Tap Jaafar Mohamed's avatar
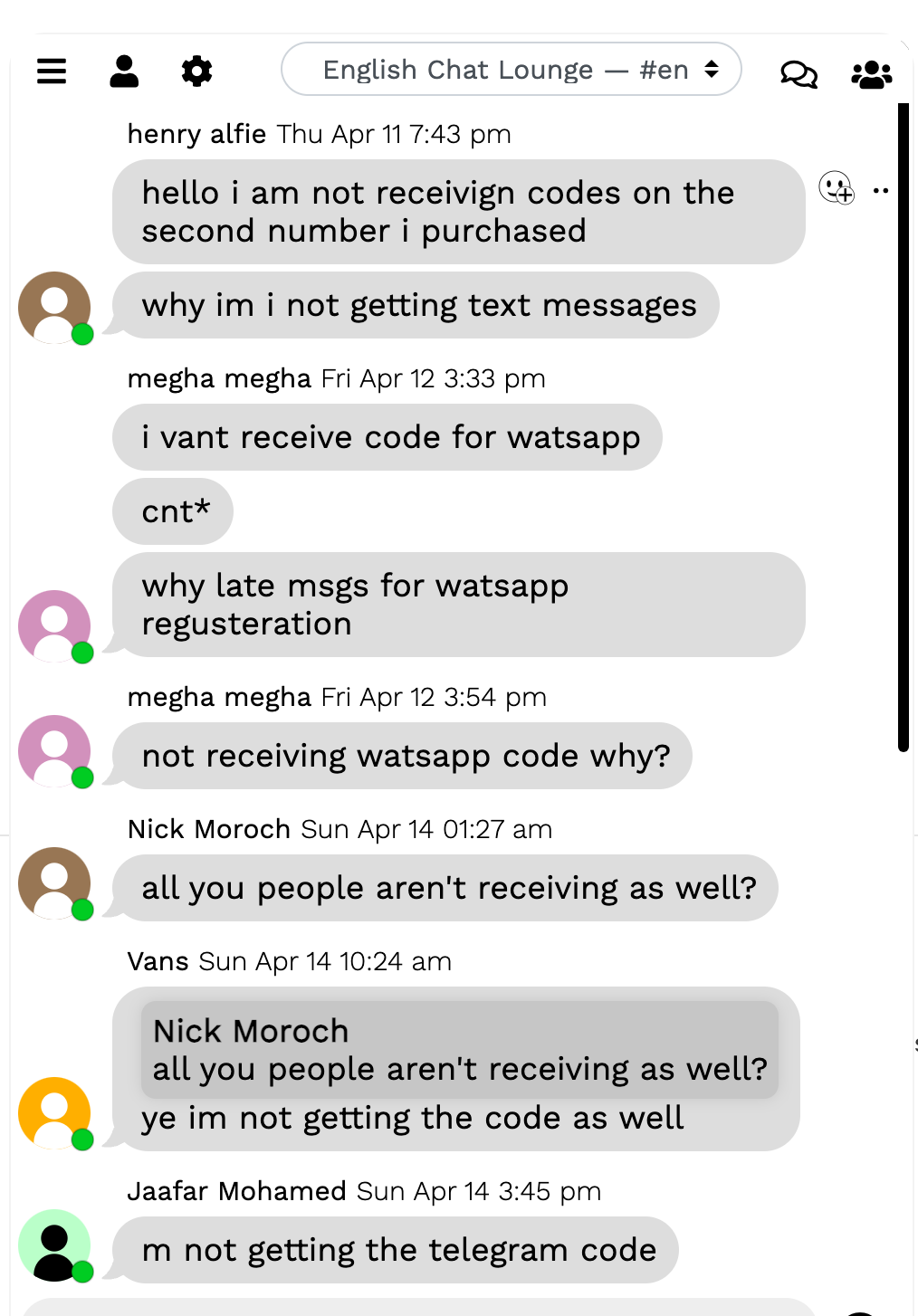The width and height of the screenshot is (918, 1316). 55,1244
